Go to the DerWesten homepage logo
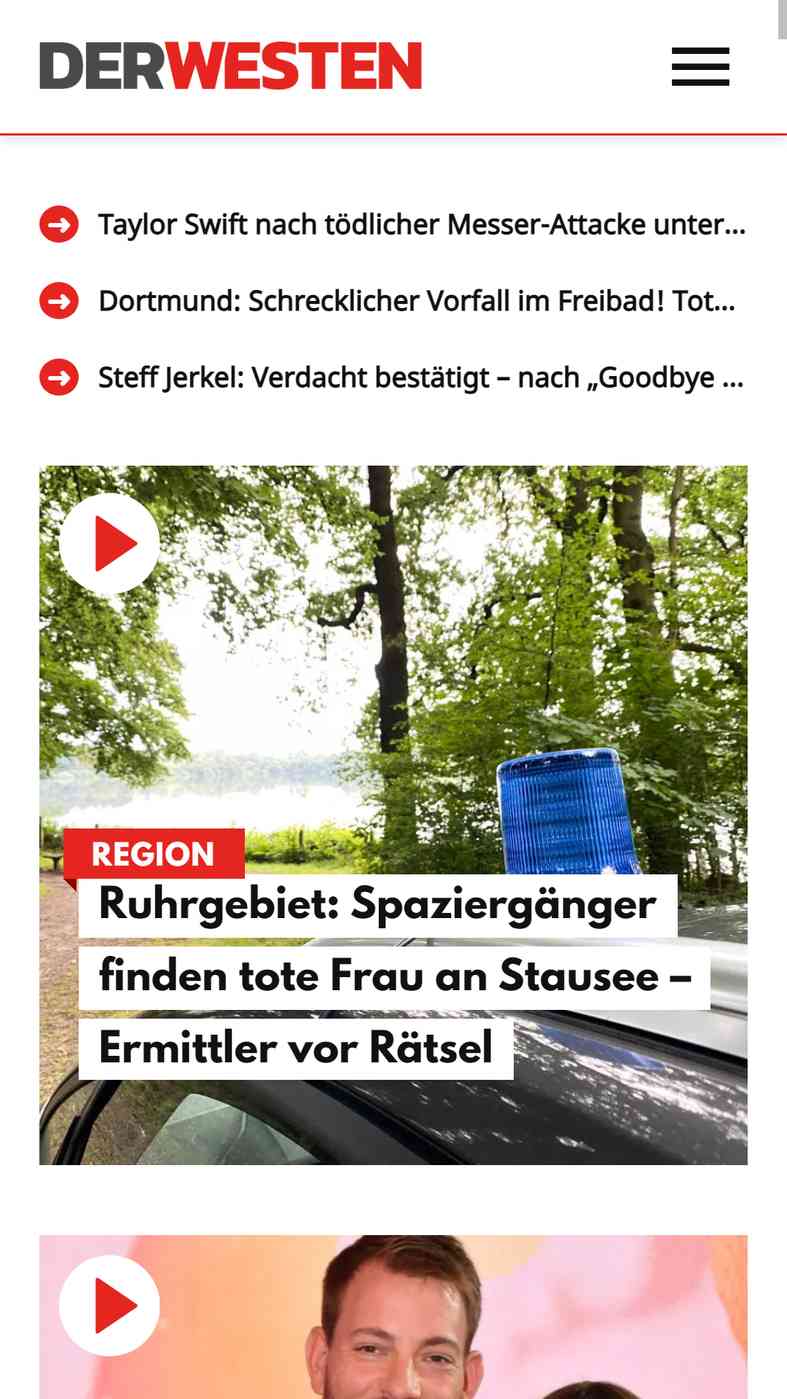This screenshot has height=1399, width=787. [231, 66]
